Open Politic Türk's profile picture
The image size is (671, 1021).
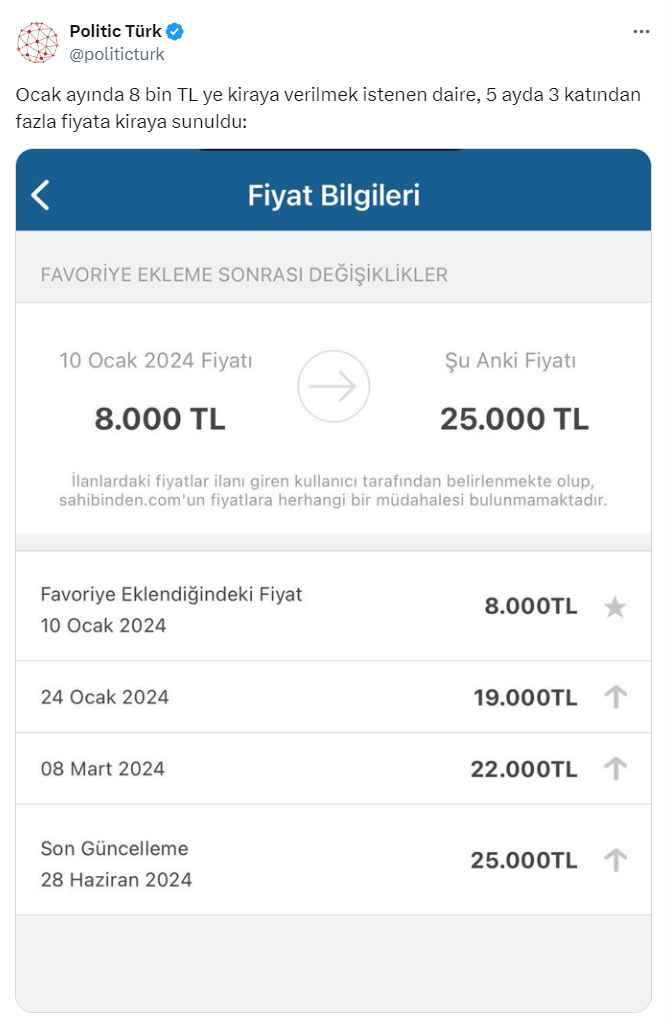pos(38,42)
